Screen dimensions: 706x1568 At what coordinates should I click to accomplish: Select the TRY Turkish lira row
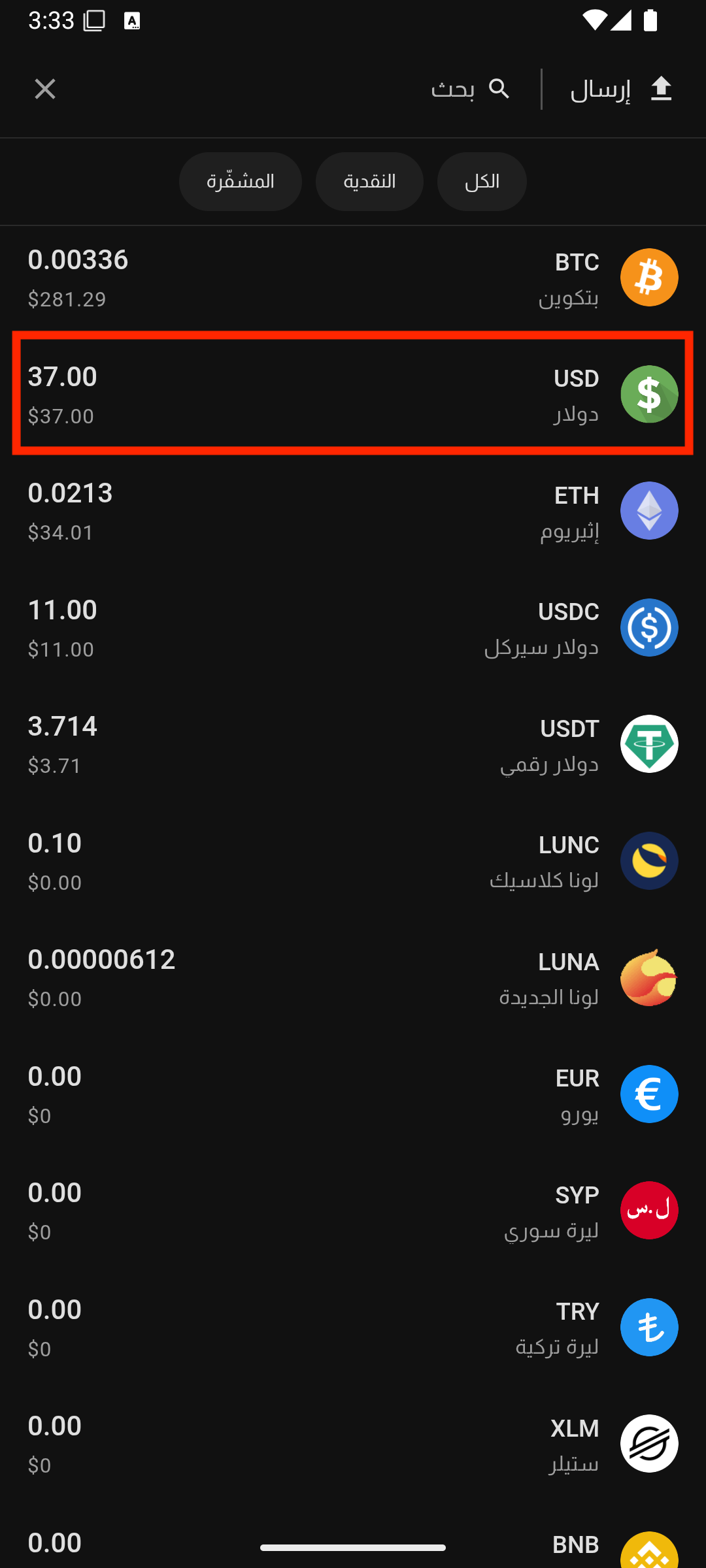(353, 1328)
